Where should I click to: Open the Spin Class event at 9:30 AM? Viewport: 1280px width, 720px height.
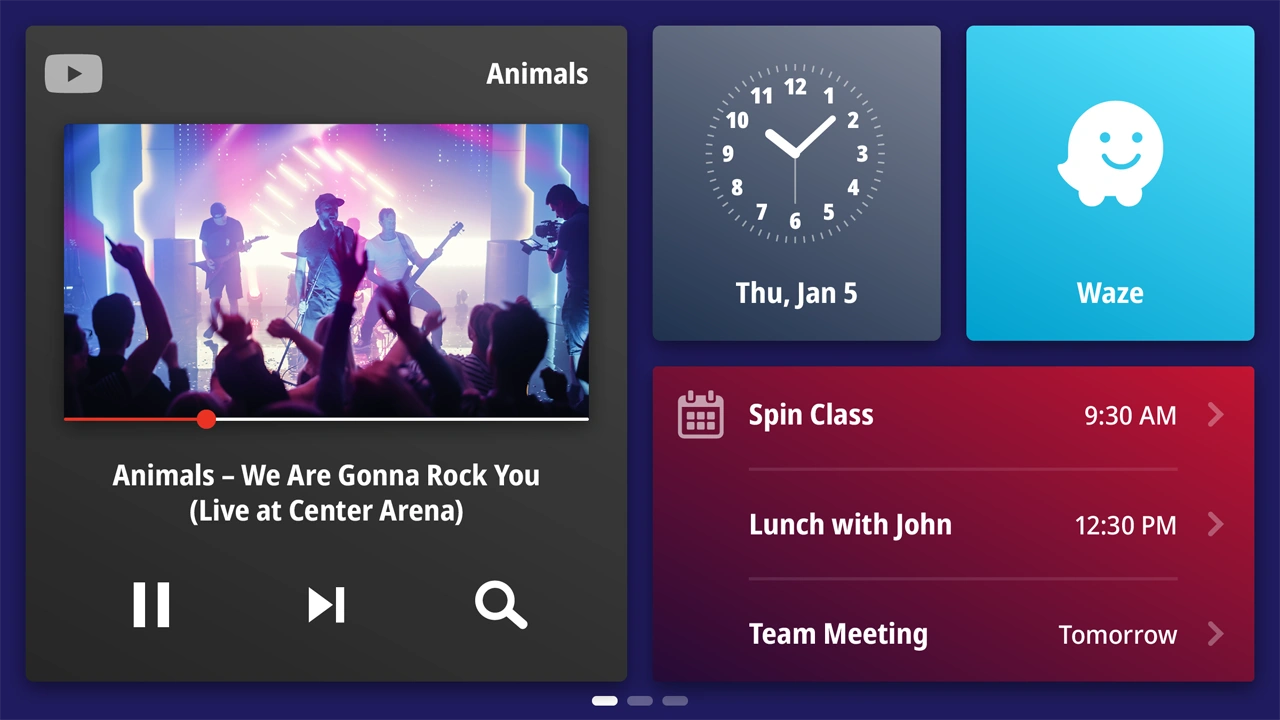click(x=962, y=415)
